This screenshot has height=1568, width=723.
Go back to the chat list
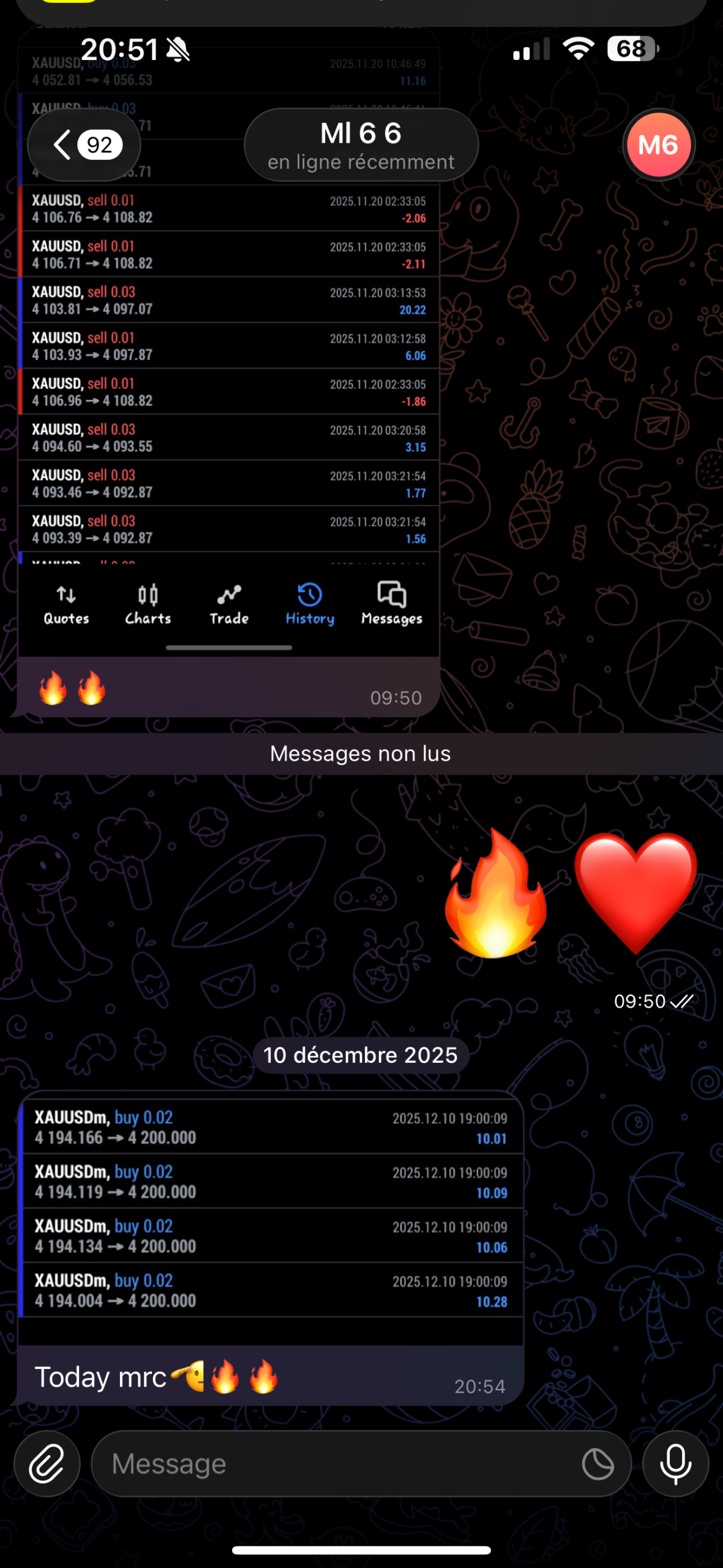pos(84,145)
